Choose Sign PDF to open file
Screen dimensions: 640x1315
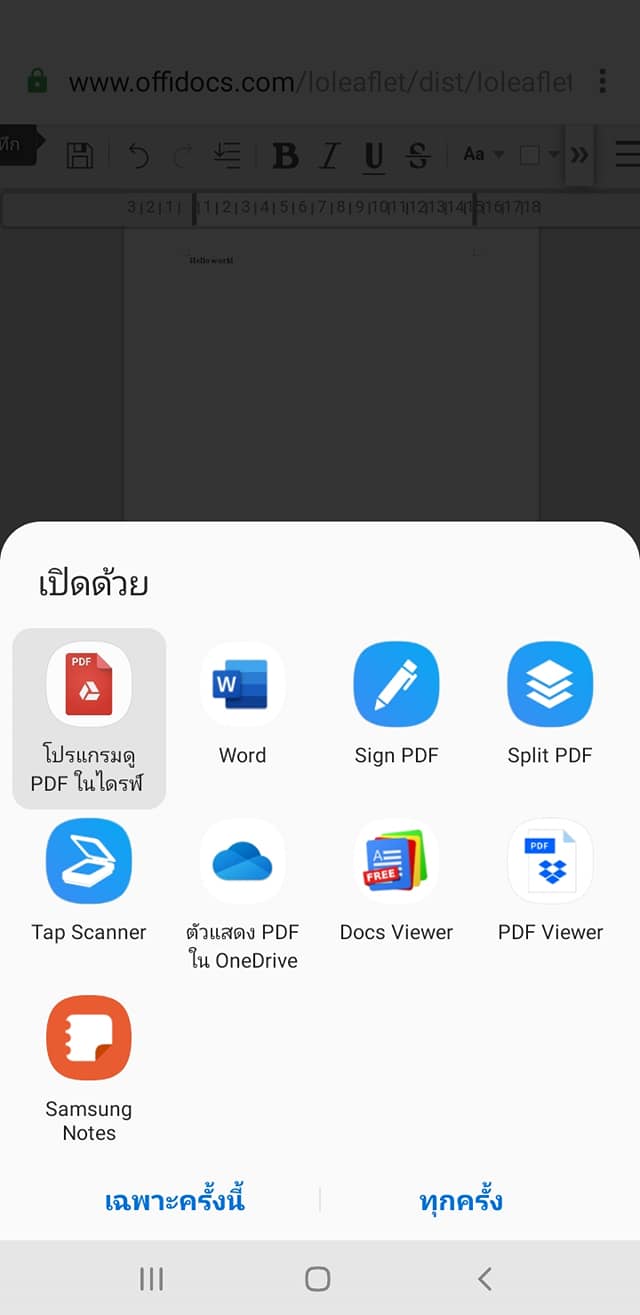[396, 685]
